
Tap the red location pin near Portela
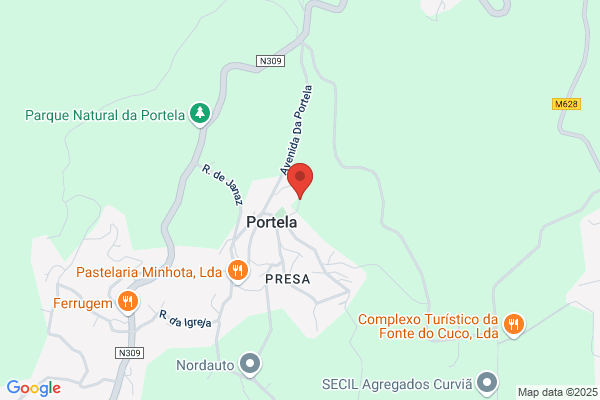tap(299, 179)
